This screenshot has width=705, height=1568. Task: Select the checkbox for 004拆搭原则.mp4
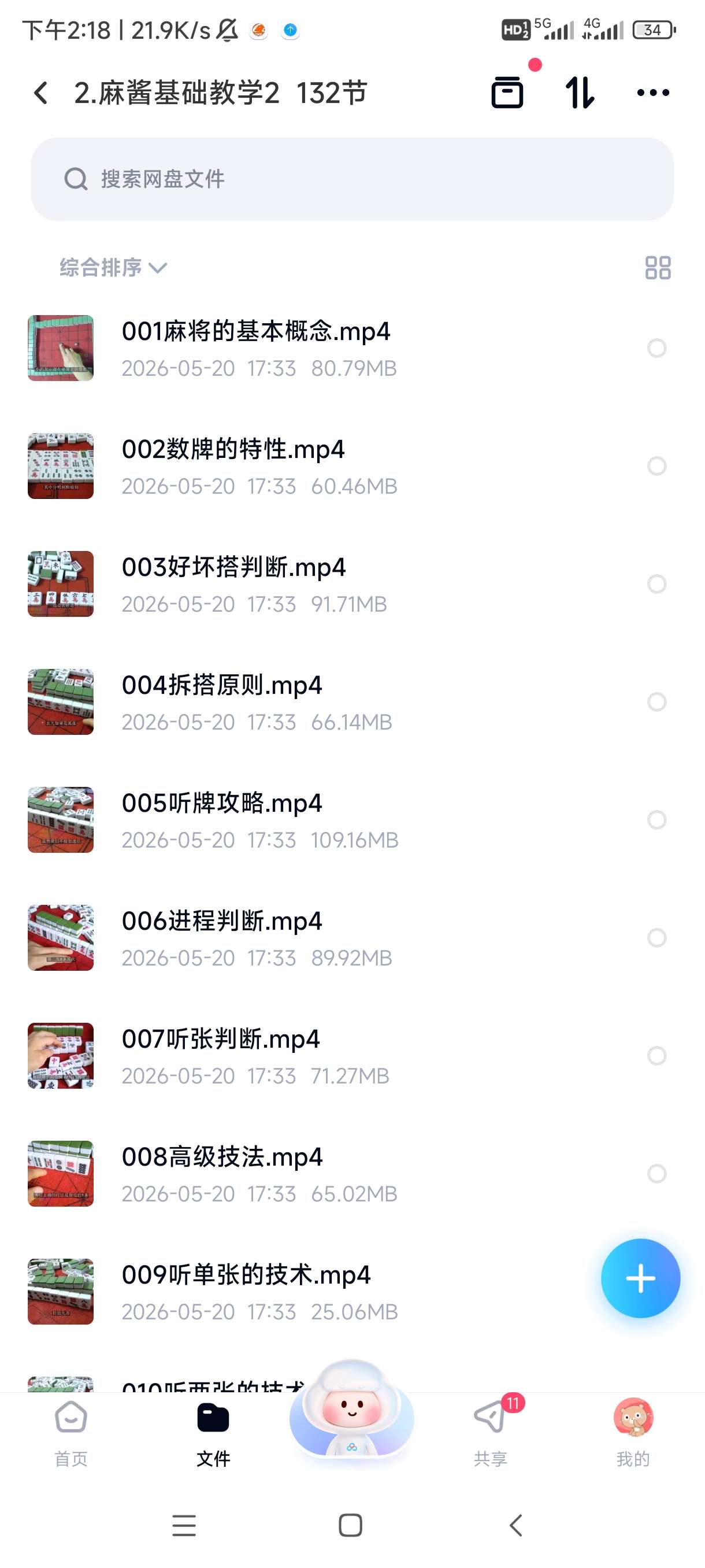pyautogui.click(x=656, y=702)
